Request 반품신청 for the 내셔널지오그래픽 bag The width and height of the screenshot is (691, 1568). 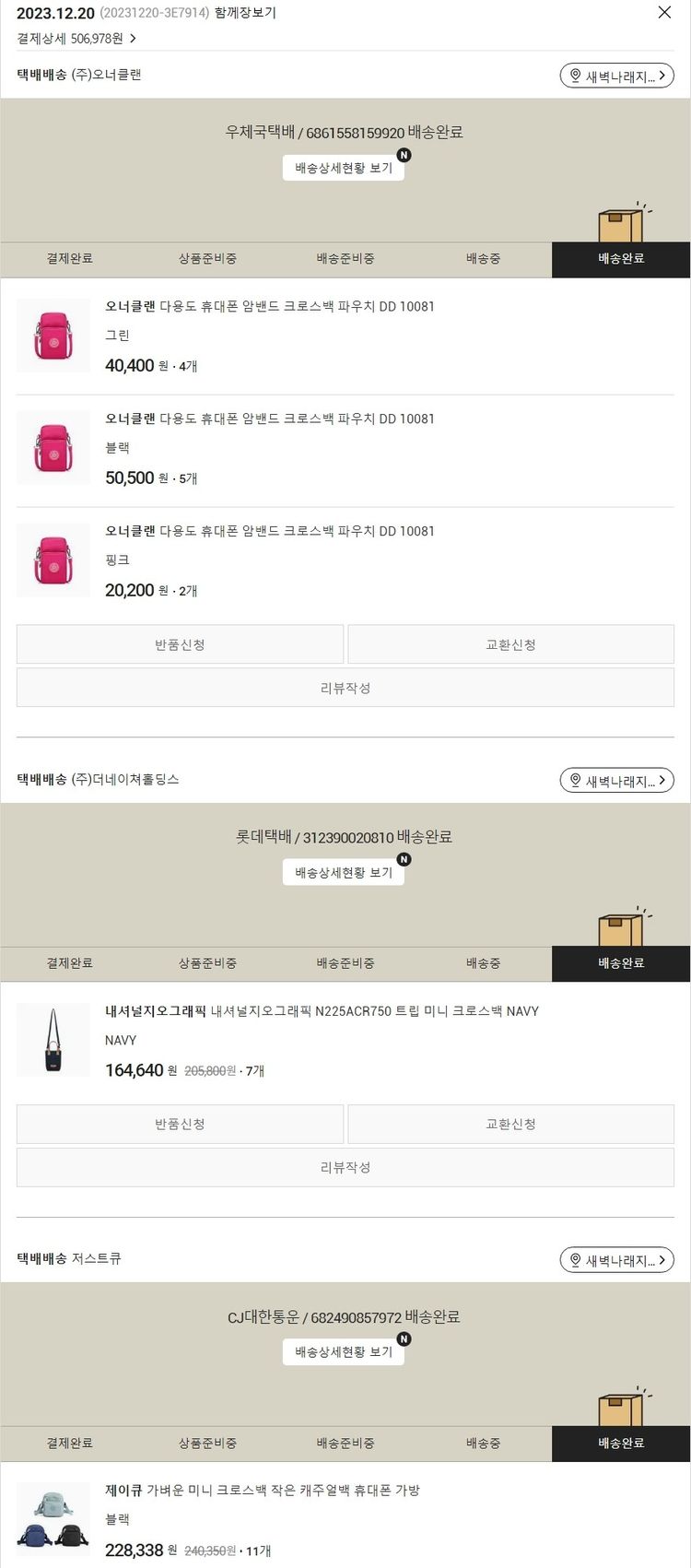pos(180,1124)
